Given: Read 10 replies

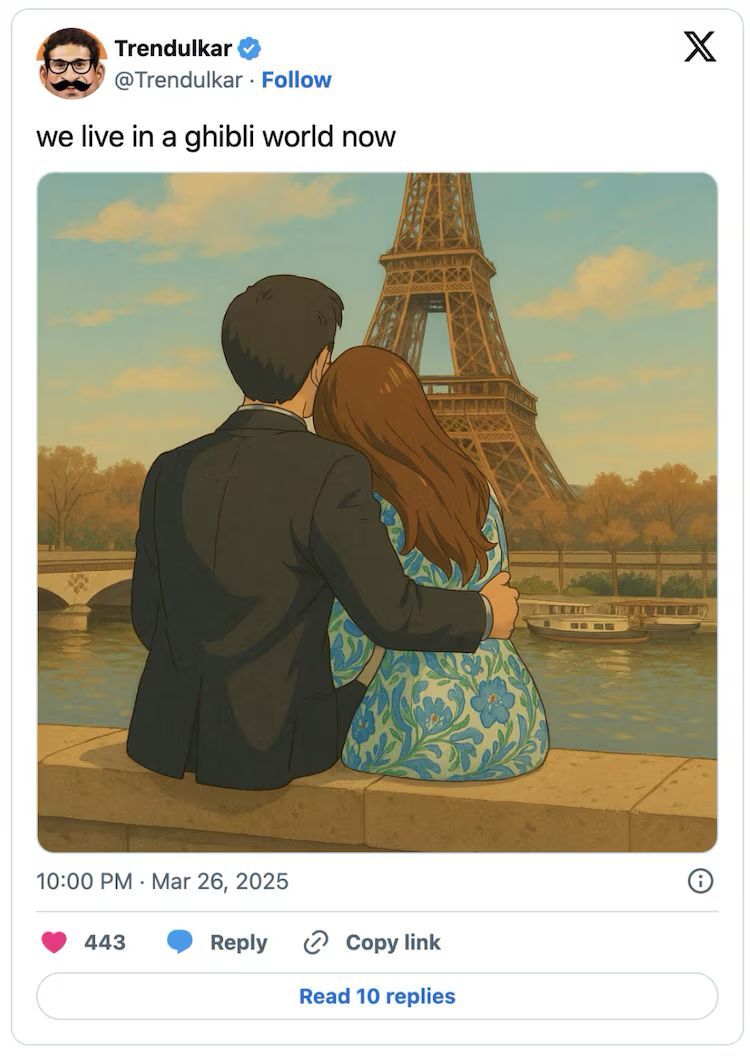Looking at the screenshot, I should (x=377, y=996).
